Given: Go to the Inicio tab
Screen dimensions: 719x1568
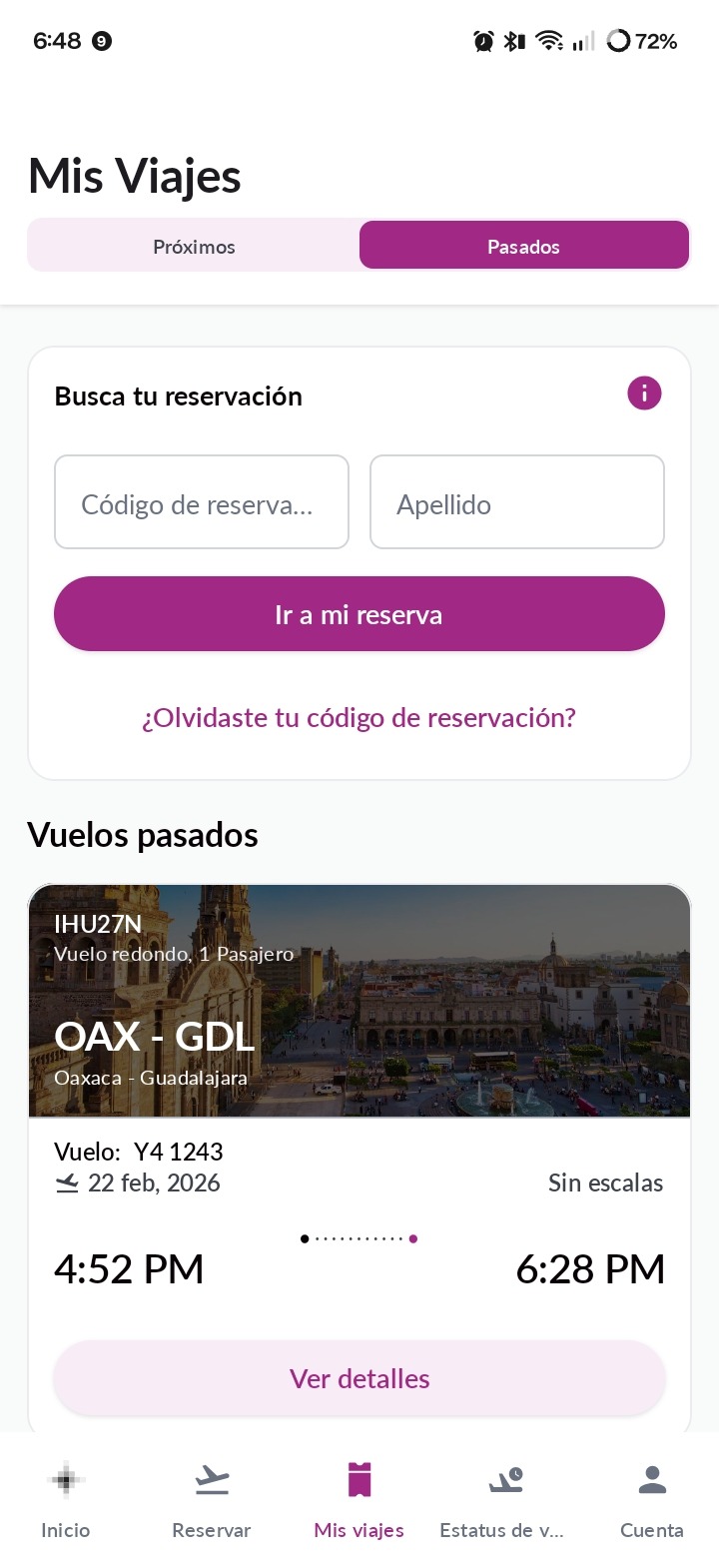Looking at the screenshot, I should coord(66,1498).
